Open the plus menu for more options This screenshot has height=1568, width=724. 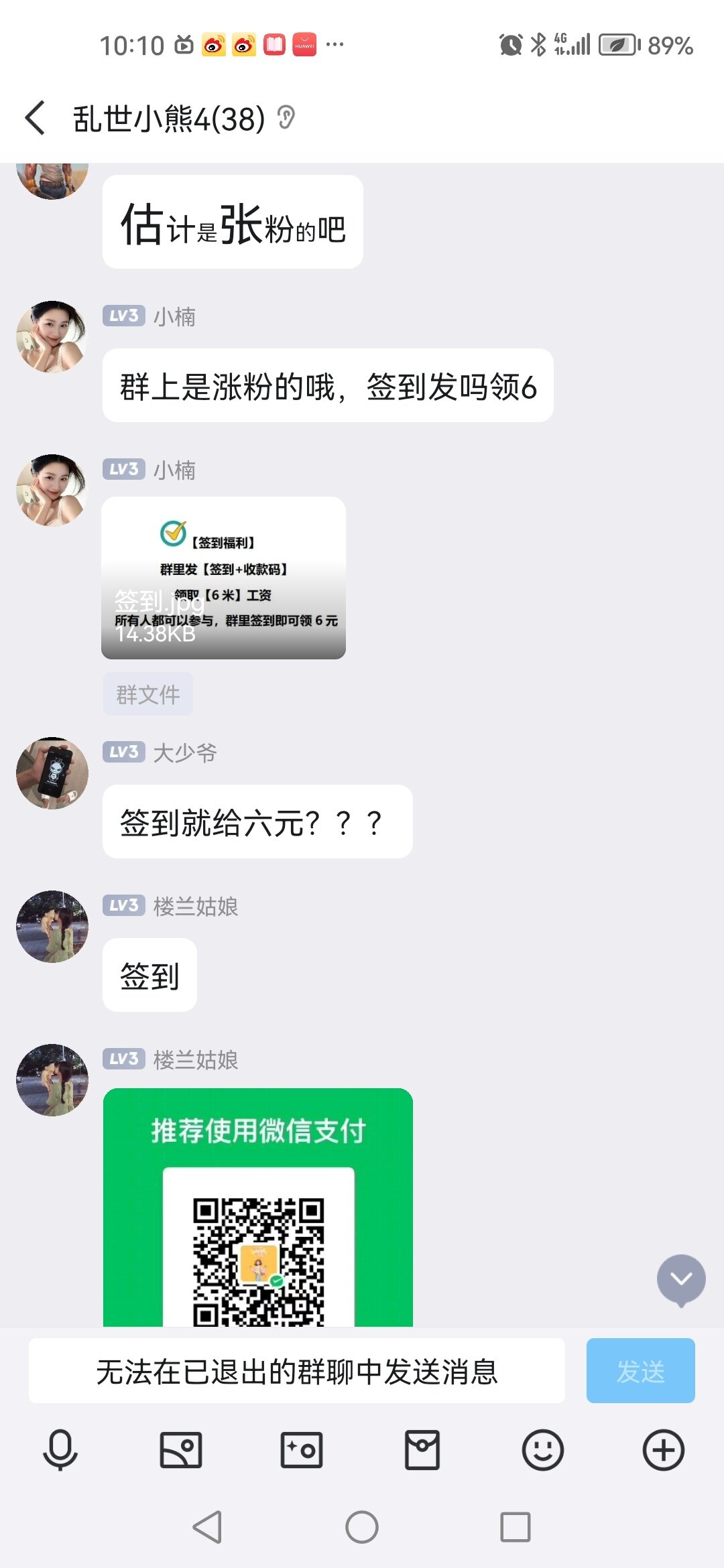click(x=664, y=1450)
